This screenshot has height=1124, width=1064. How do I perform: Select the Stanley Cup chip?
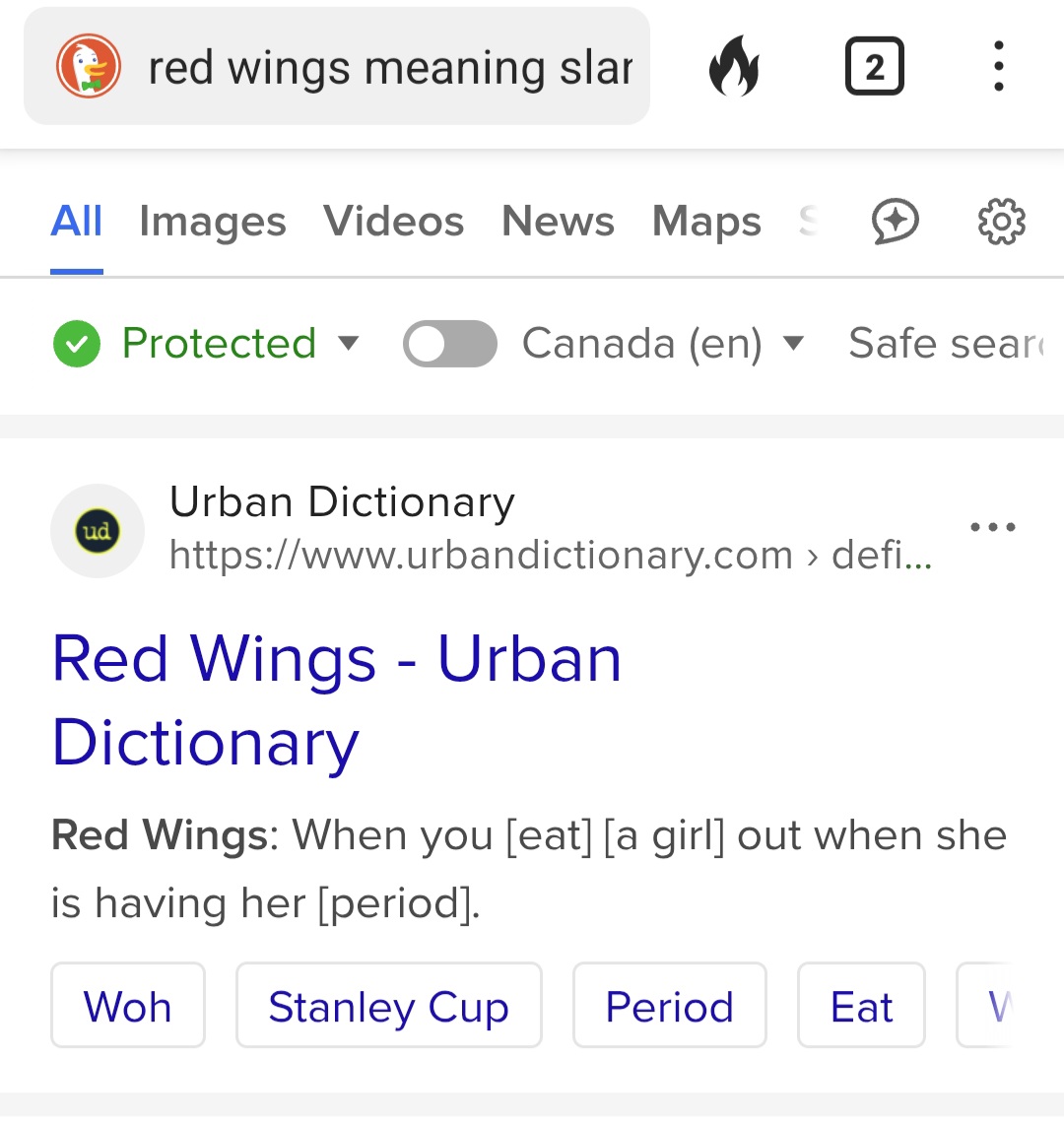click(x=388, y=1006)
